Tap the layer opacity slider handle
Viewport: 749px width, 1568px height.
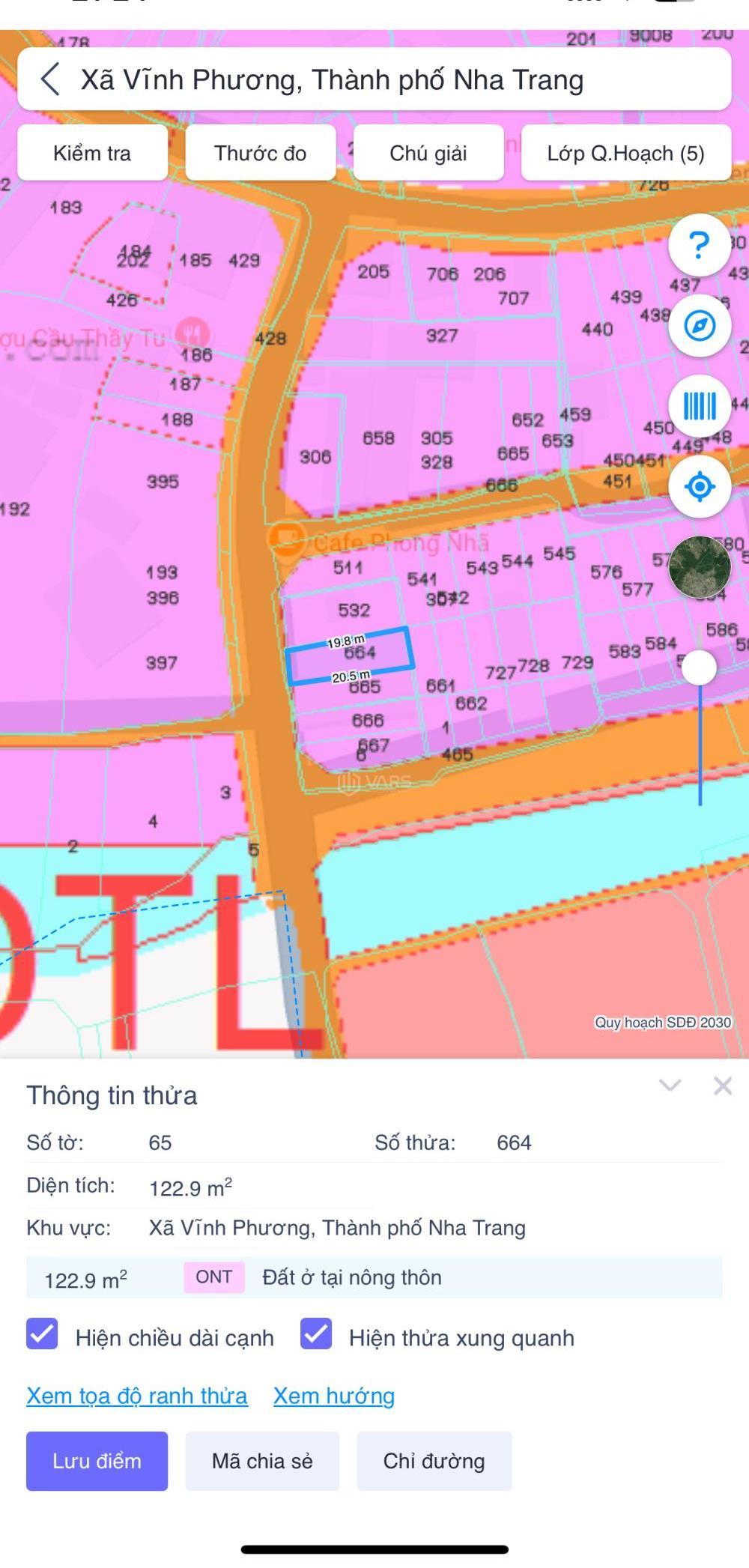pos(699,667)
